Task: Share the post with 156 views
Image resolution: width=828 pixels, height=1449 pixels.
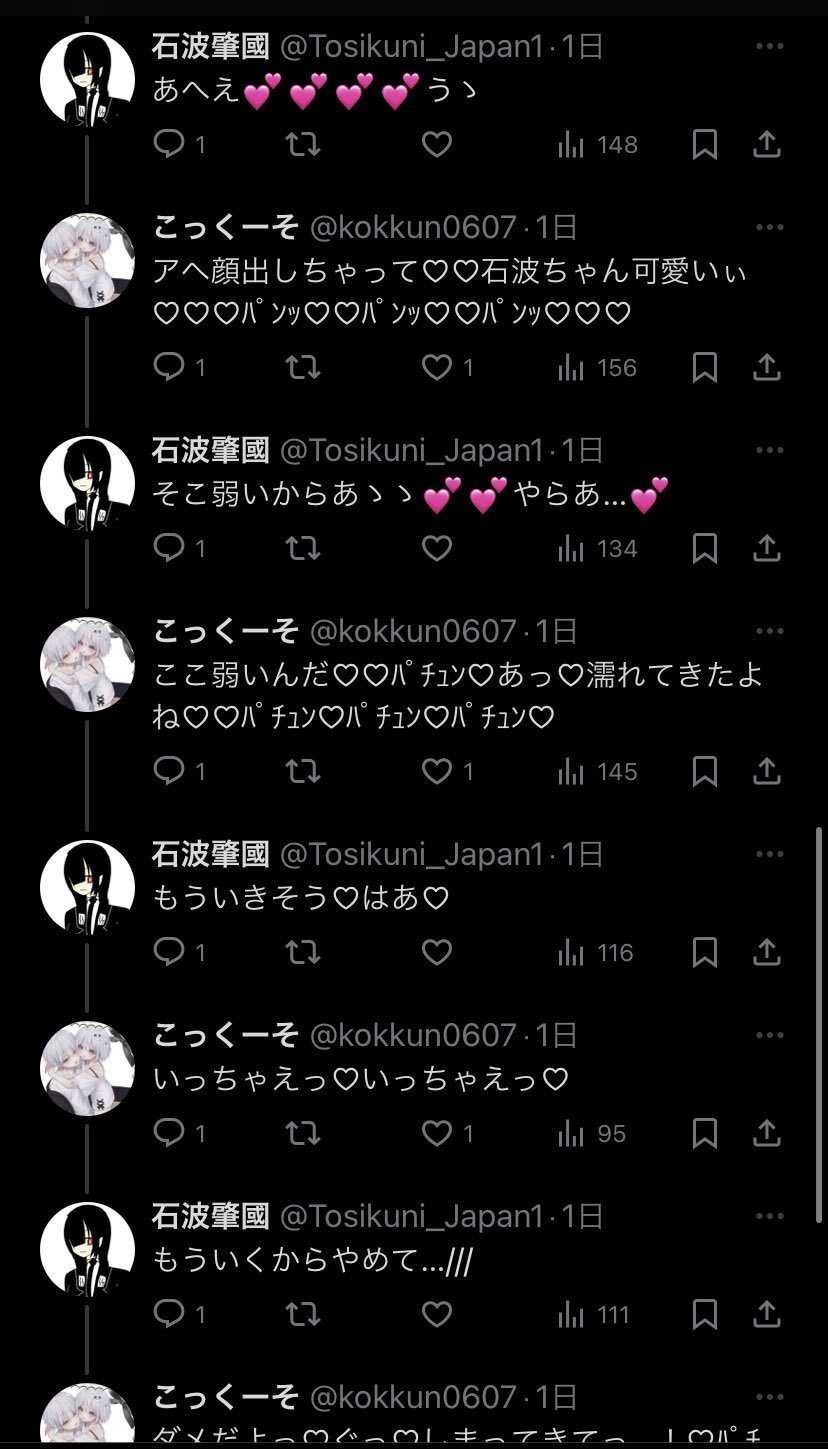Action: [766, 368]
